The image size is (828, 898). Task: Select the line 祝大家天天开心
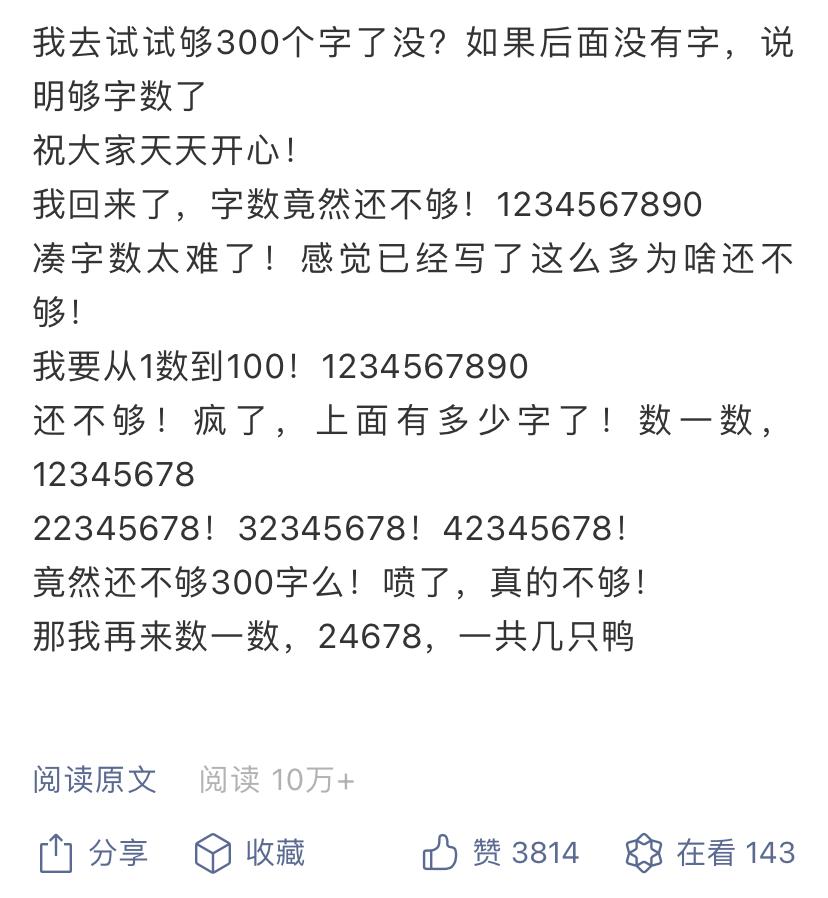[160, 148]
